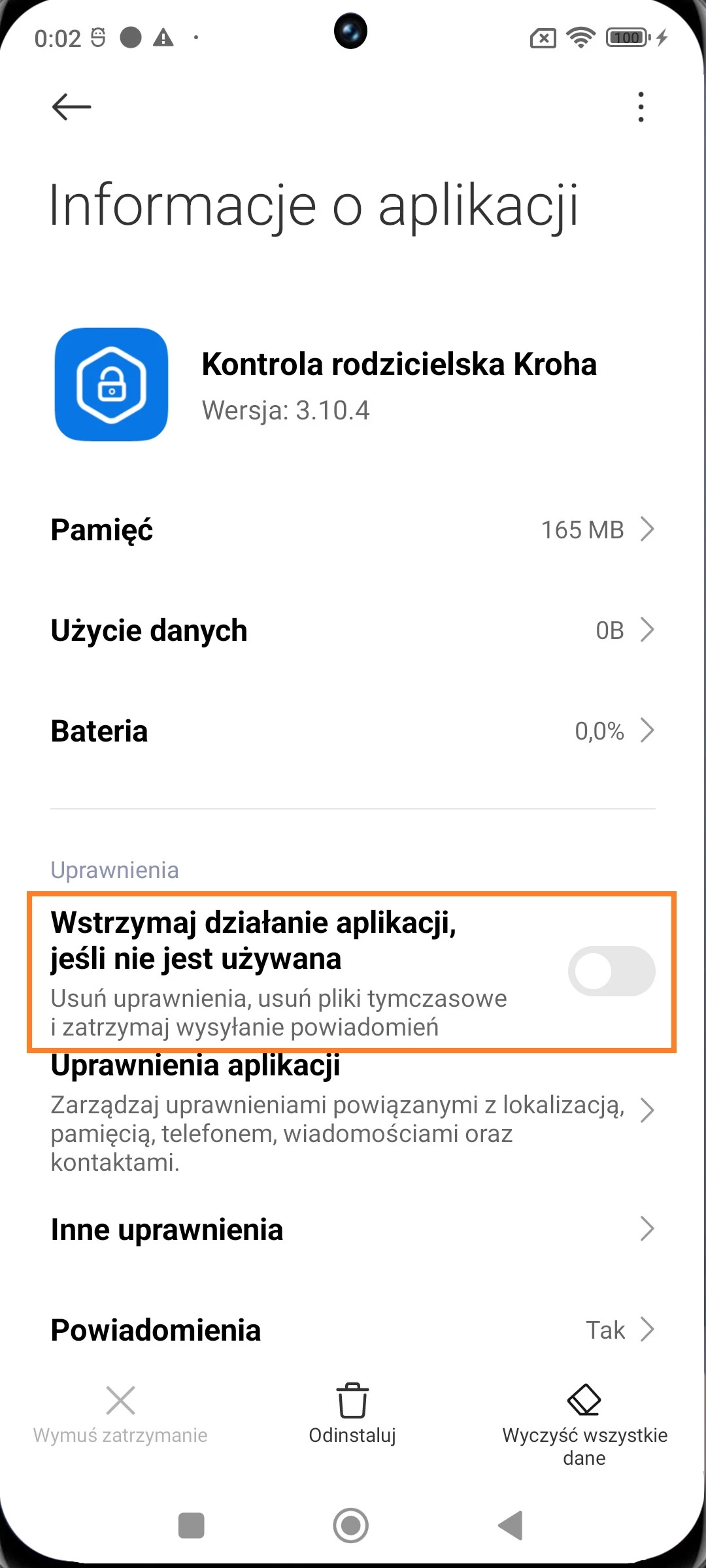Open the three-dot overflow menu
Image resolution: width=706 pixels, height=1568 pixels.
(x=641, y=107)
